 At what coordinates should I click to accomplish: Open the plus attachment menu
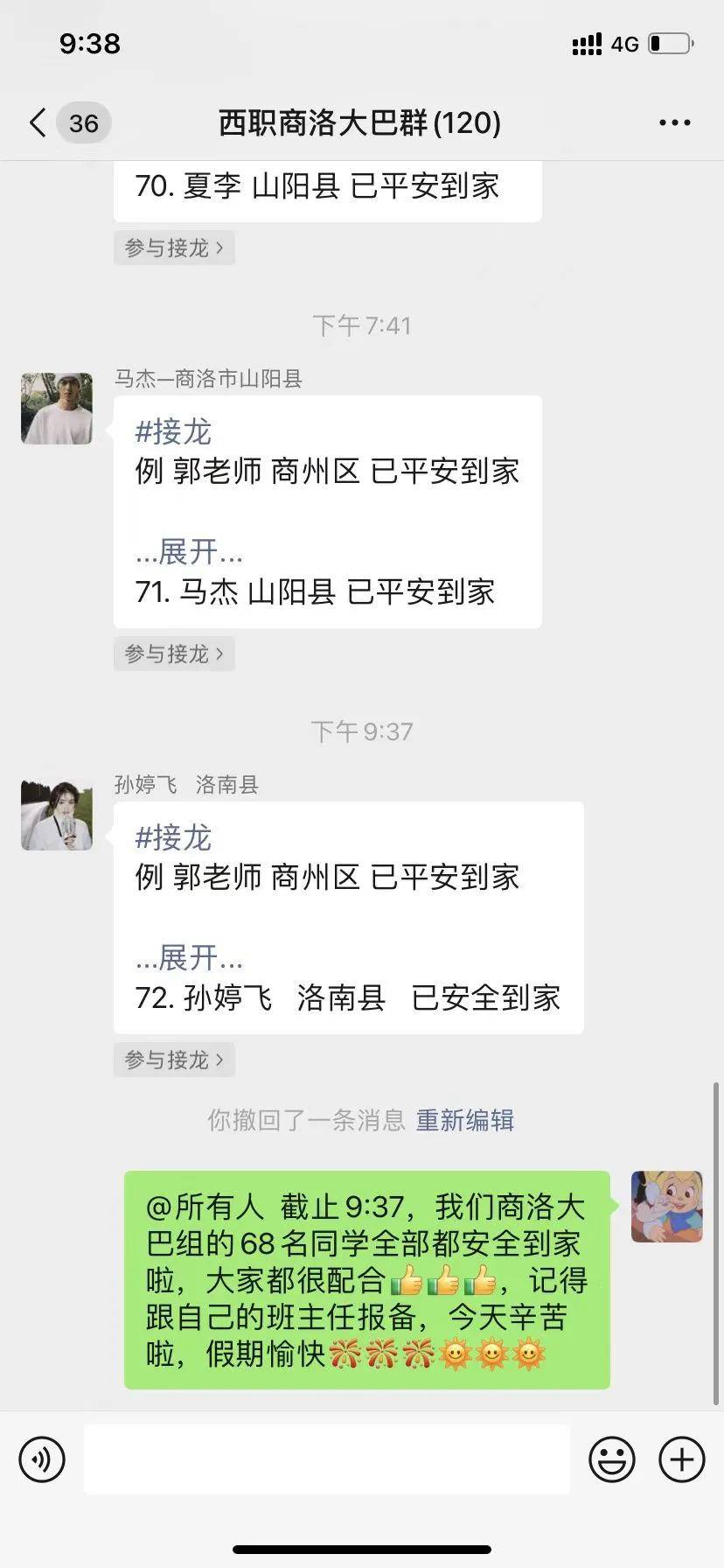pyautogui.click(x=681, y=1459)
